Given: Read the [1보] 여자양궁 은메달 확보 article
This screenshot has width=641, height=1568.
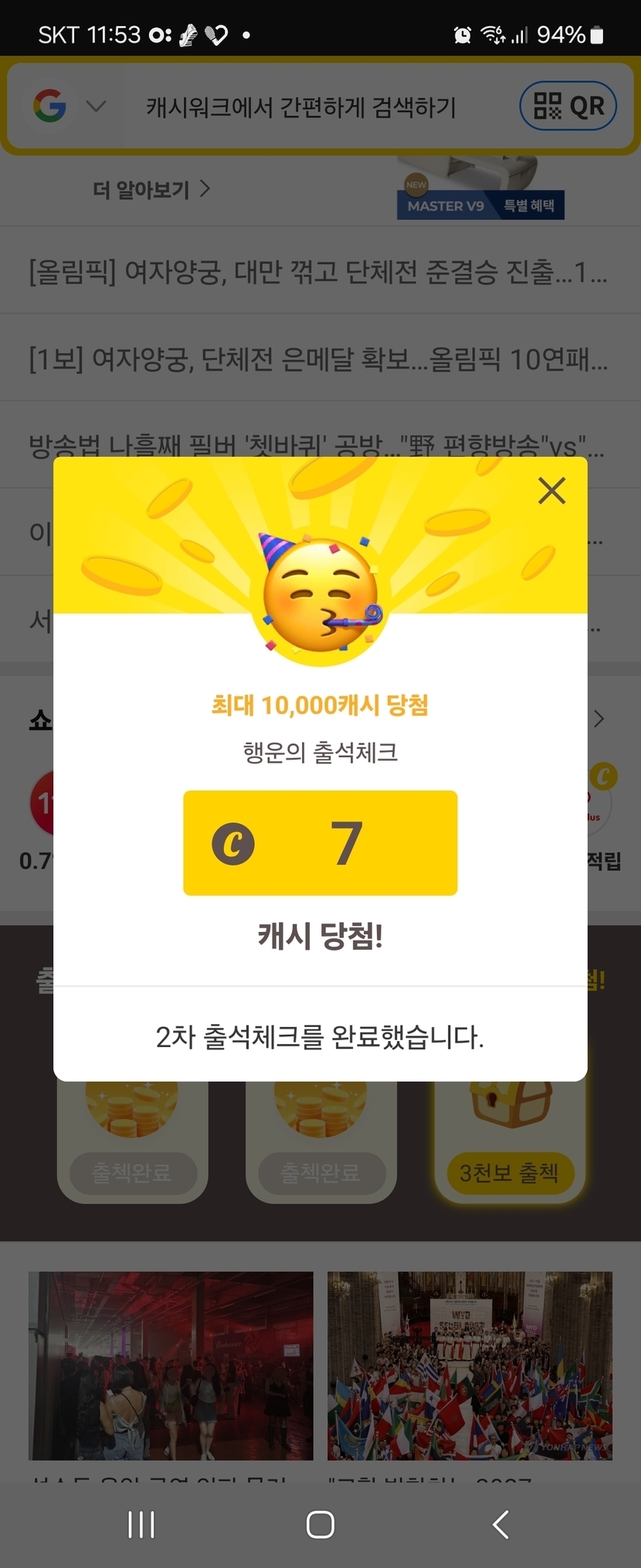Looking at the screenshot, I should pos(318,359).
